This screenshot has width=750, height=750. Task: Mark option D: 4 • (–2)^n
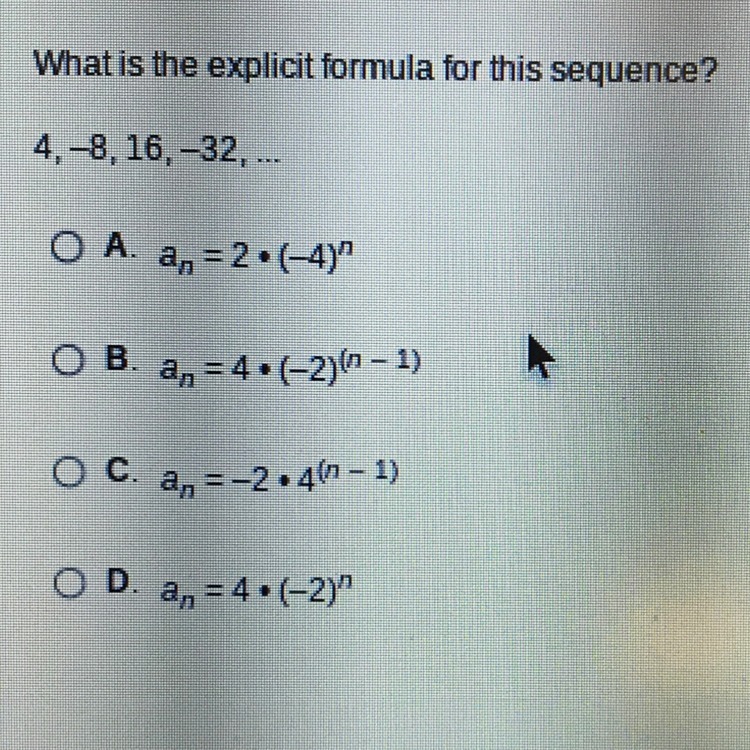[x=70, y=583]
